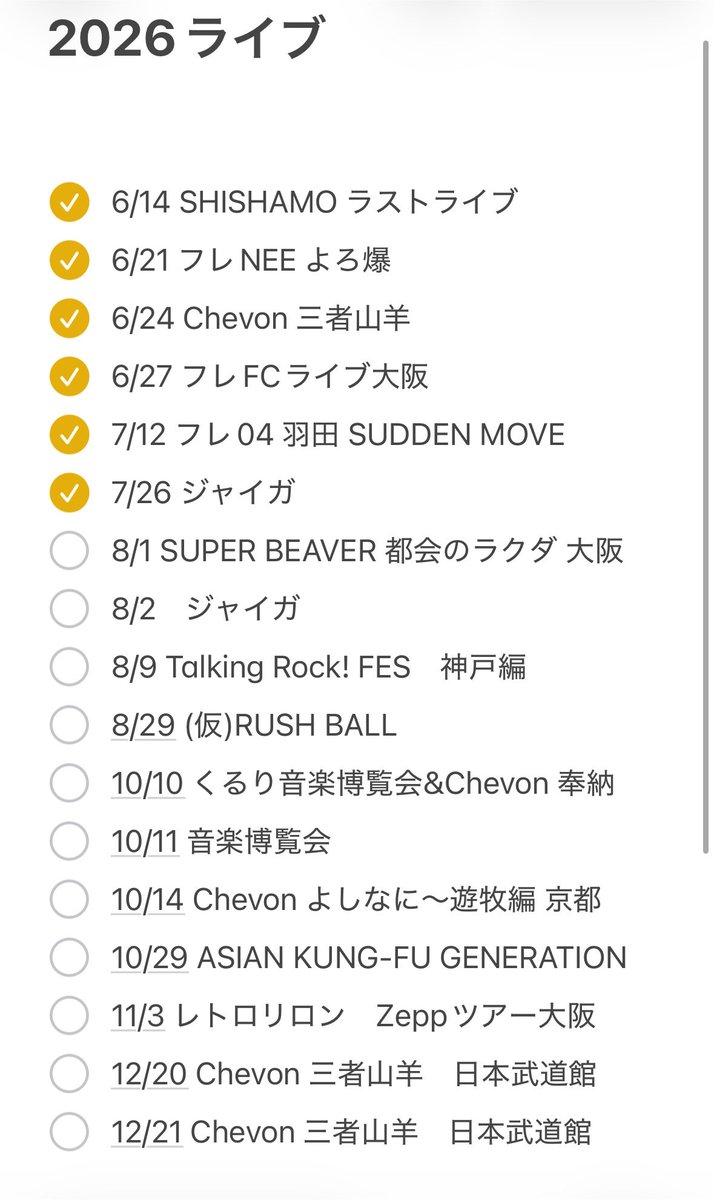Viewport: 714px width, 1200px height.
Task: Tick the checkbox for 8/29 (仮)RUSH BALL
Action: pyautogui.click(x=69, y=725)
